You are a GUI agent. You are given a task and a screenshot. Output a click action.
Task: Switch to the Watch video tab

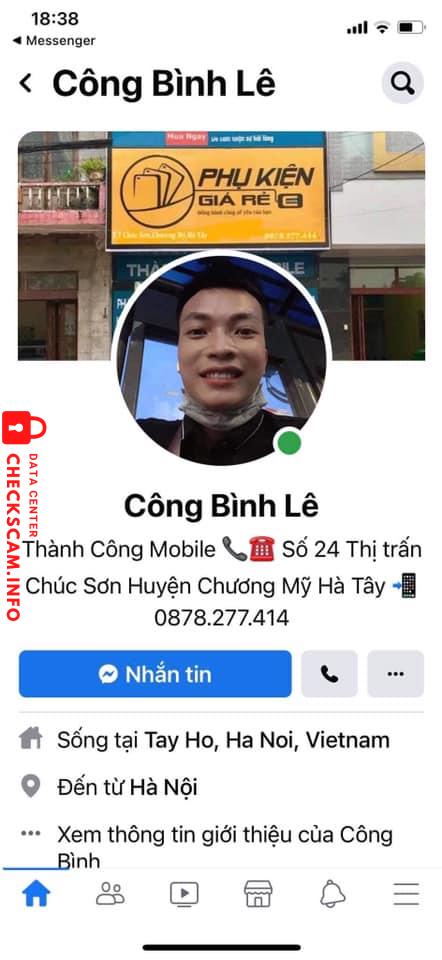point(184,894)
